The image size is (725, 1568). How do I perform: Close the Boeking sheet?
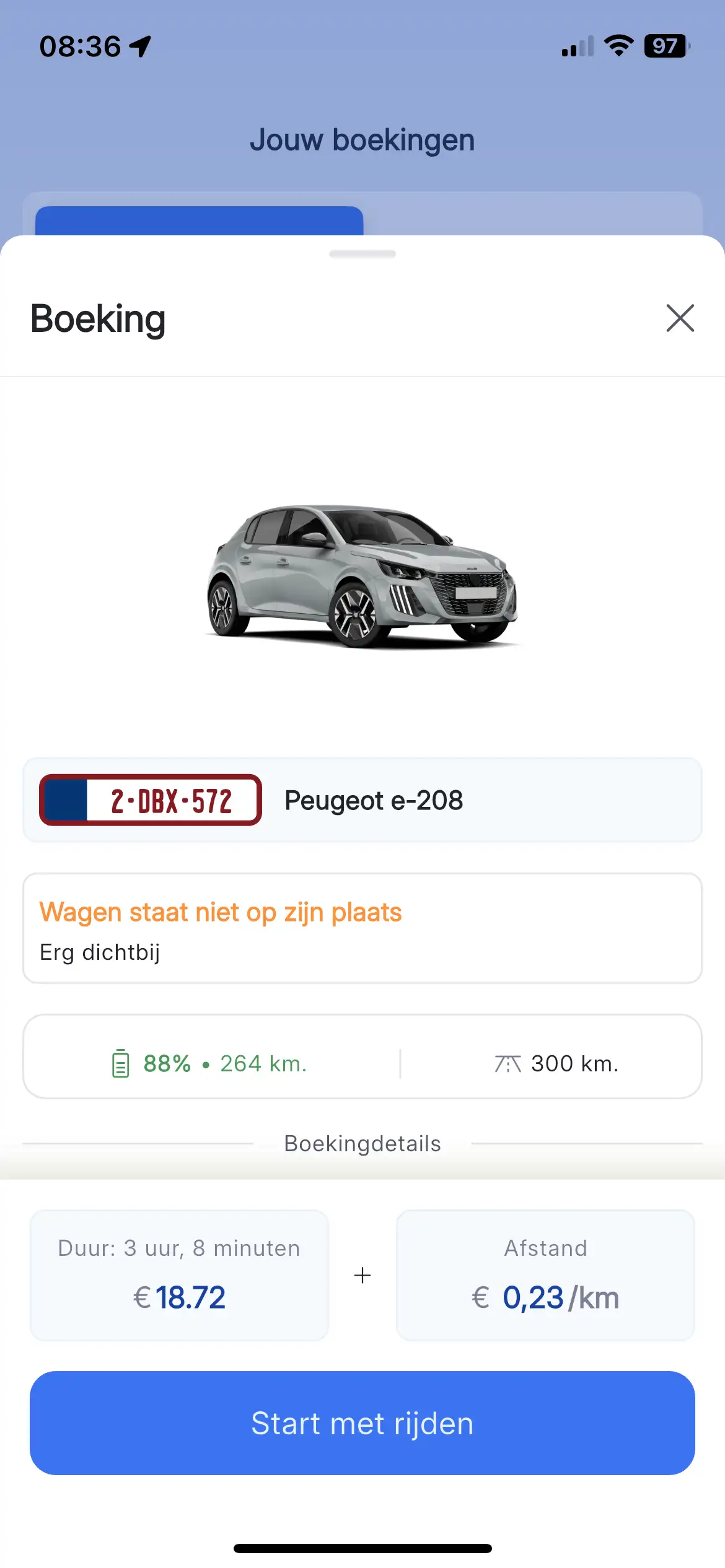680,318
